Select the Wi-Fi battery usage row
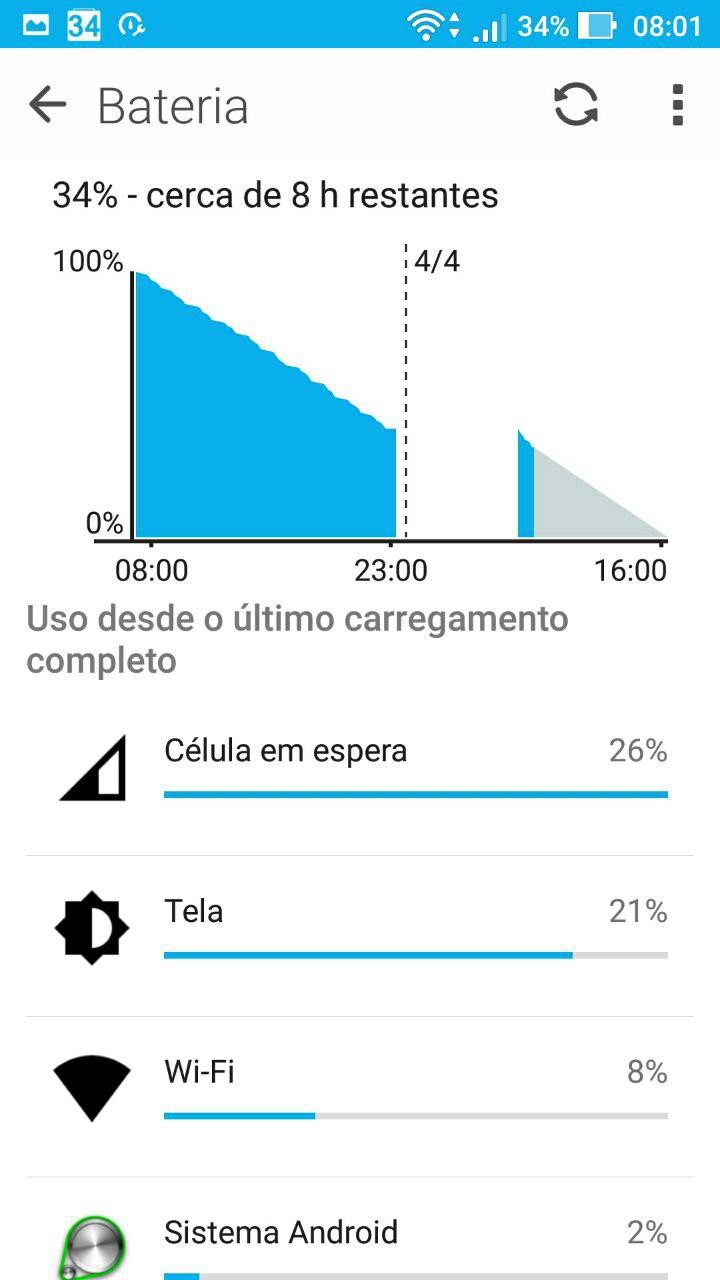The width and height of the screenshot is (720, 1280). [x=360, y=1097]
